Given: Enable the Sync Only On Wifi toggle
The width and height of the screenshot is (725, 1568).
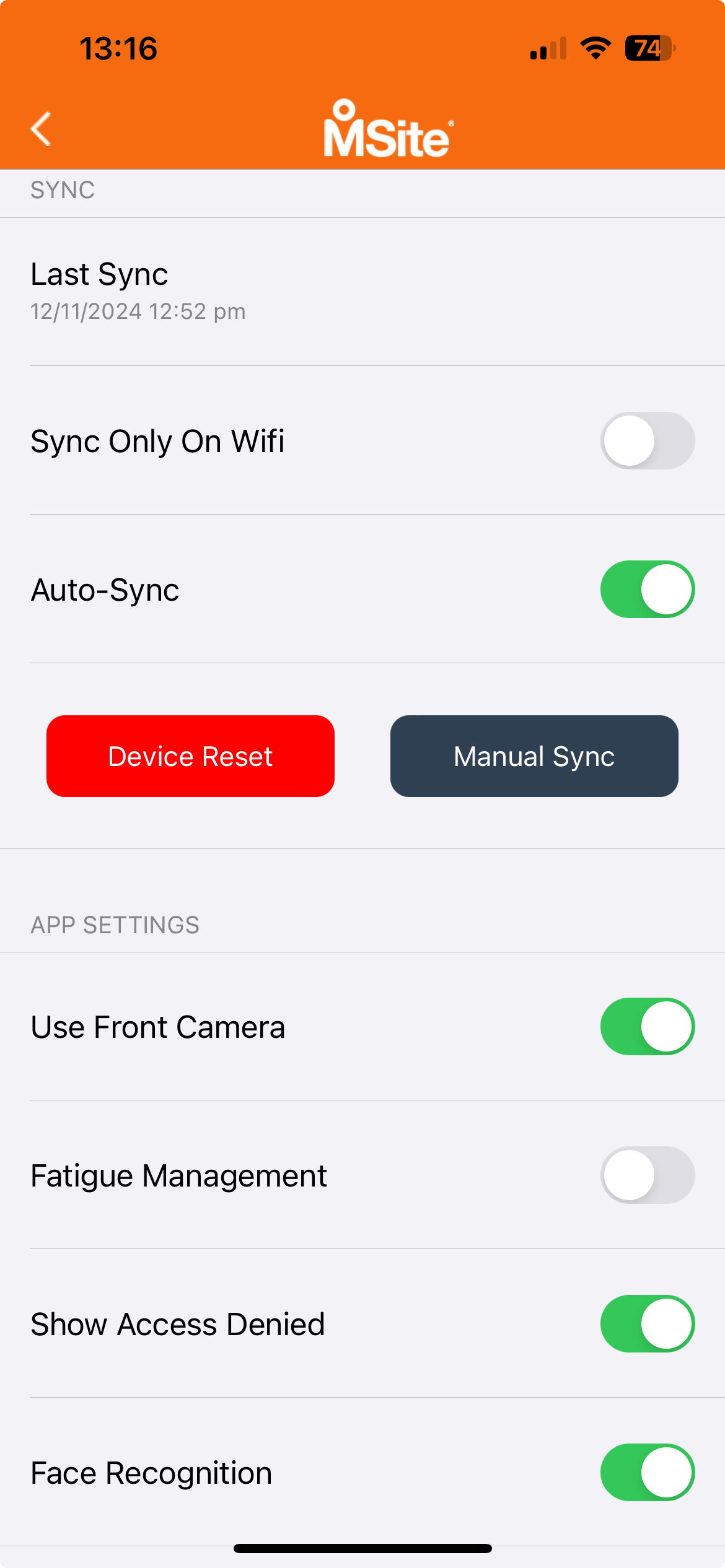Looking at the screenshot, I should pyautogui.click(x=647, y=440).
